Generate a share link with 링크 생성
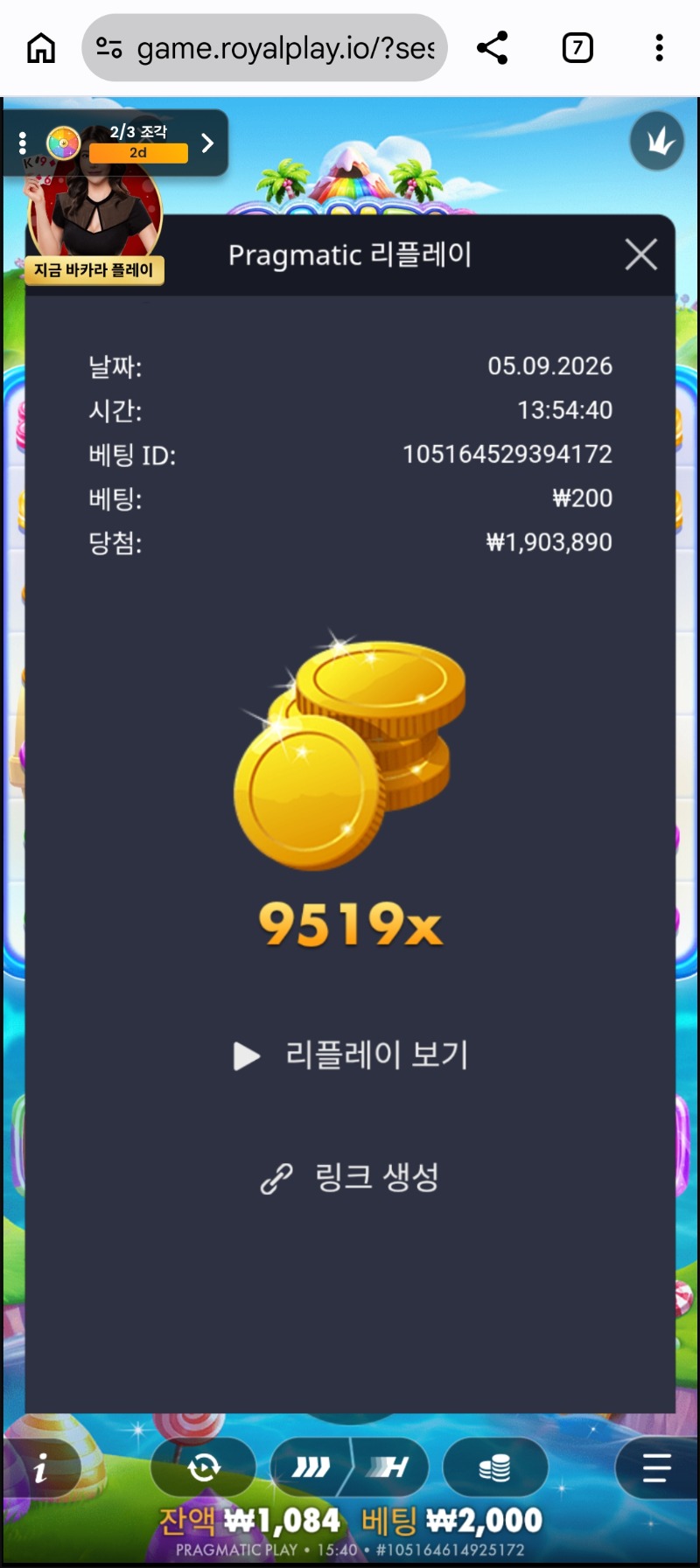Image resolution: width=700 pixels, height=1568 pixels. [x=350, y=1177]
